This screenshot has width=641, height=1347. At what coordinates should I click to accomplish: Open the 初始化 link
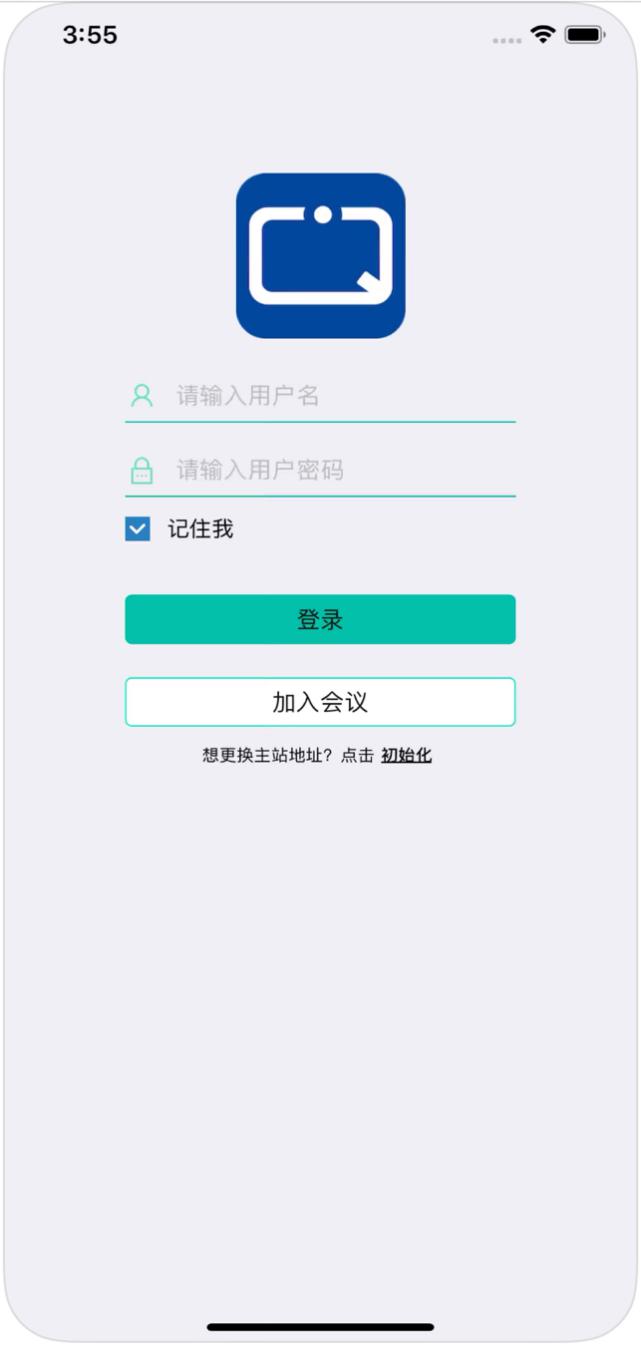tap(406, 756)
